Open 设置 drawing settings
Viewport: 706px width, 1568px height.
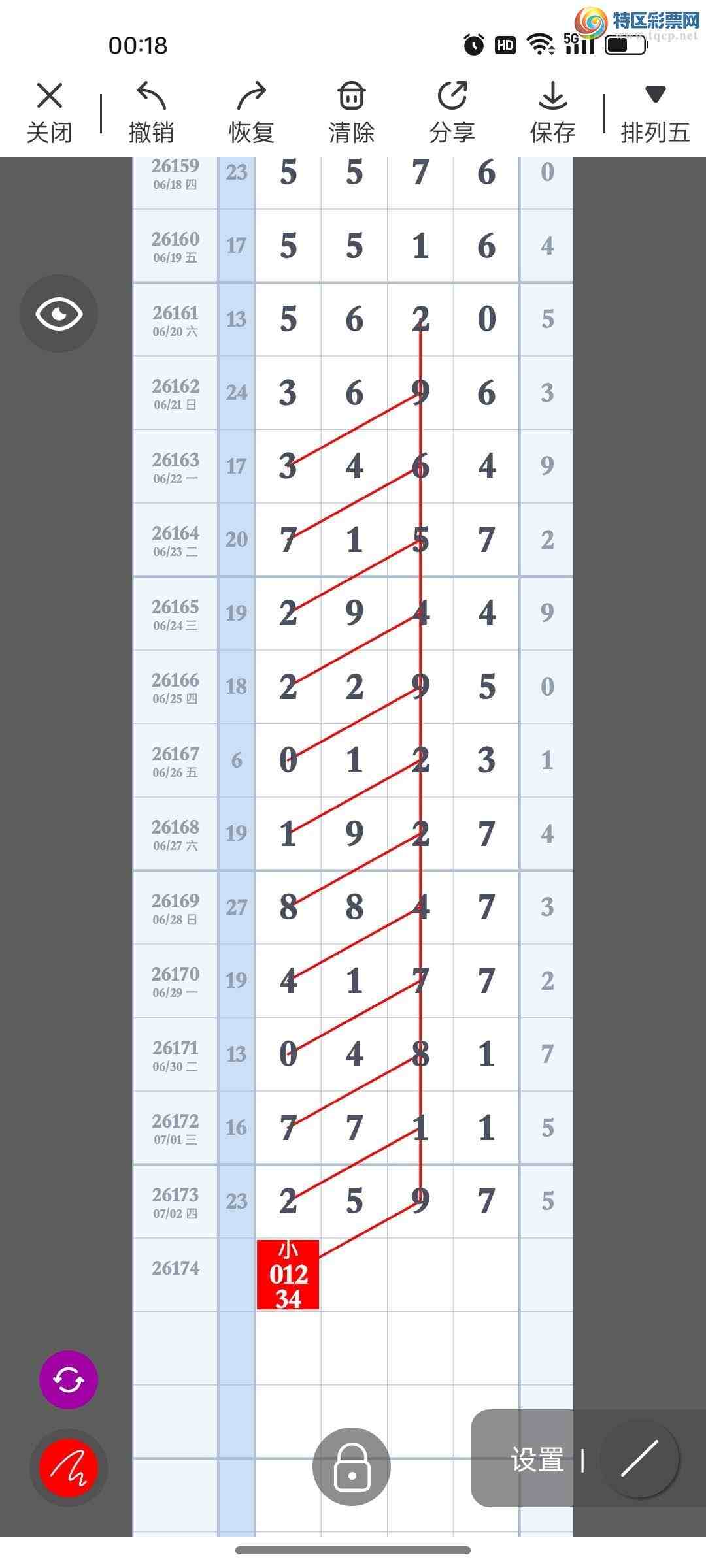[537, 1459]
